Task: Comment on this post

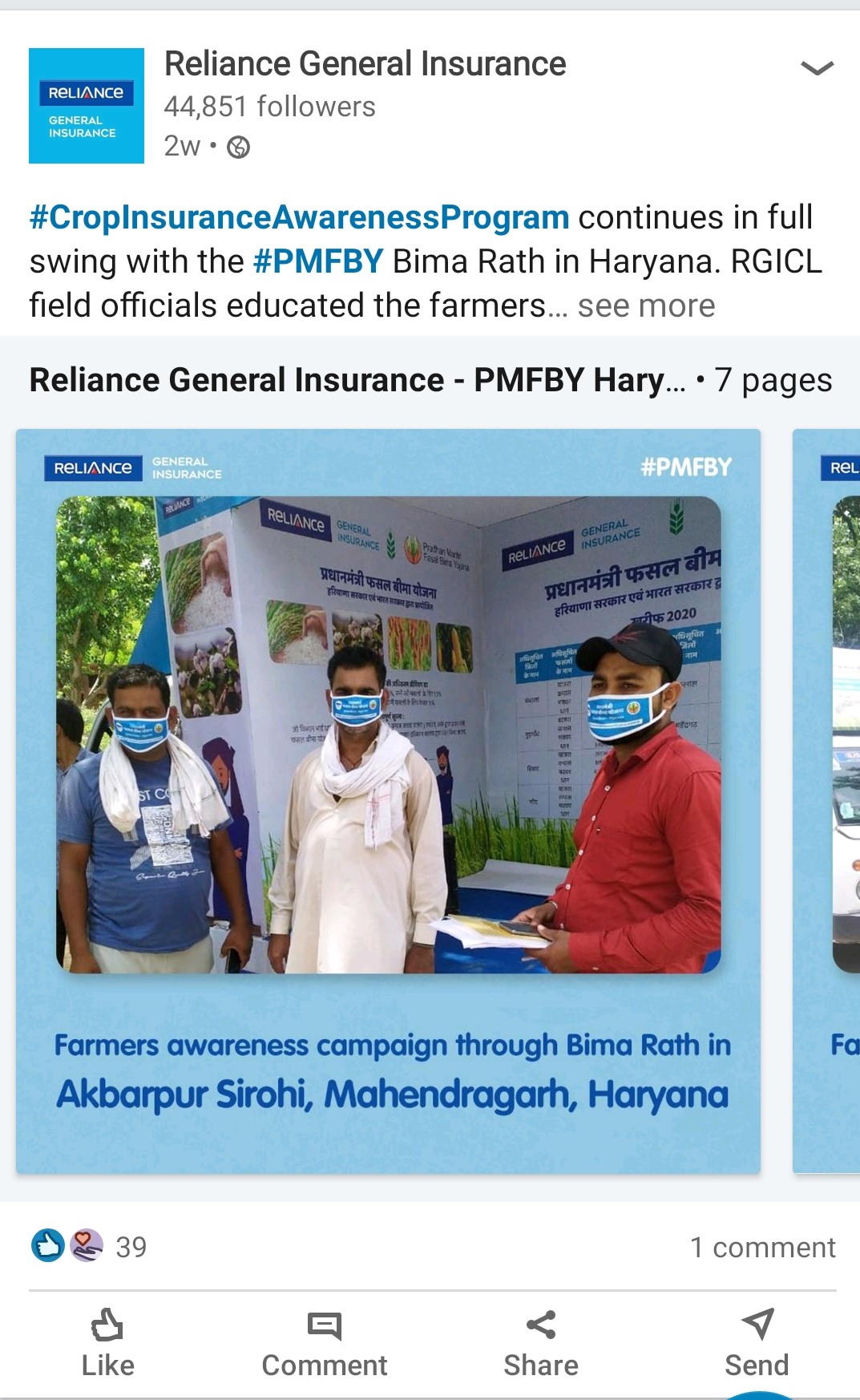Action: 324,1342
